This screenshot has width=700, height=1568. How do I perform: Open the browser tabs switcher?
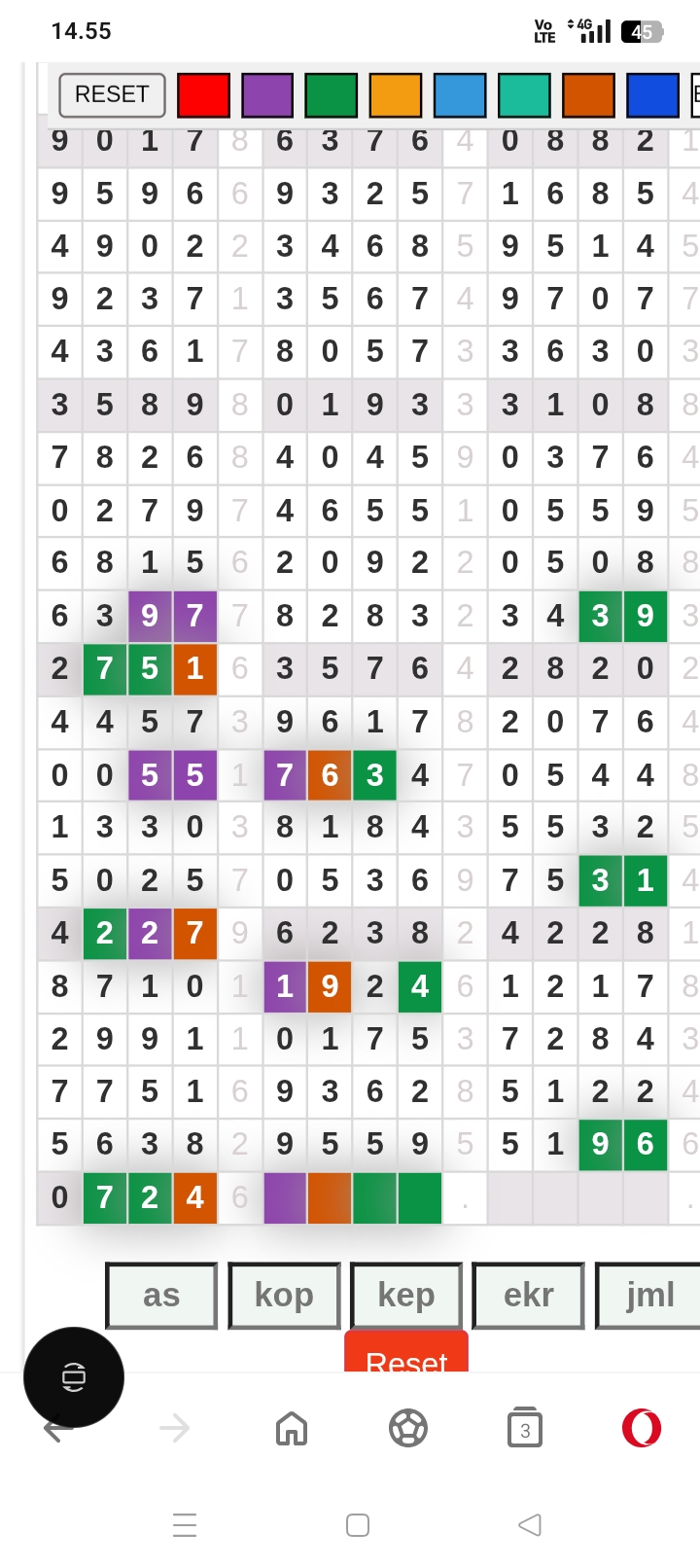525,1429
